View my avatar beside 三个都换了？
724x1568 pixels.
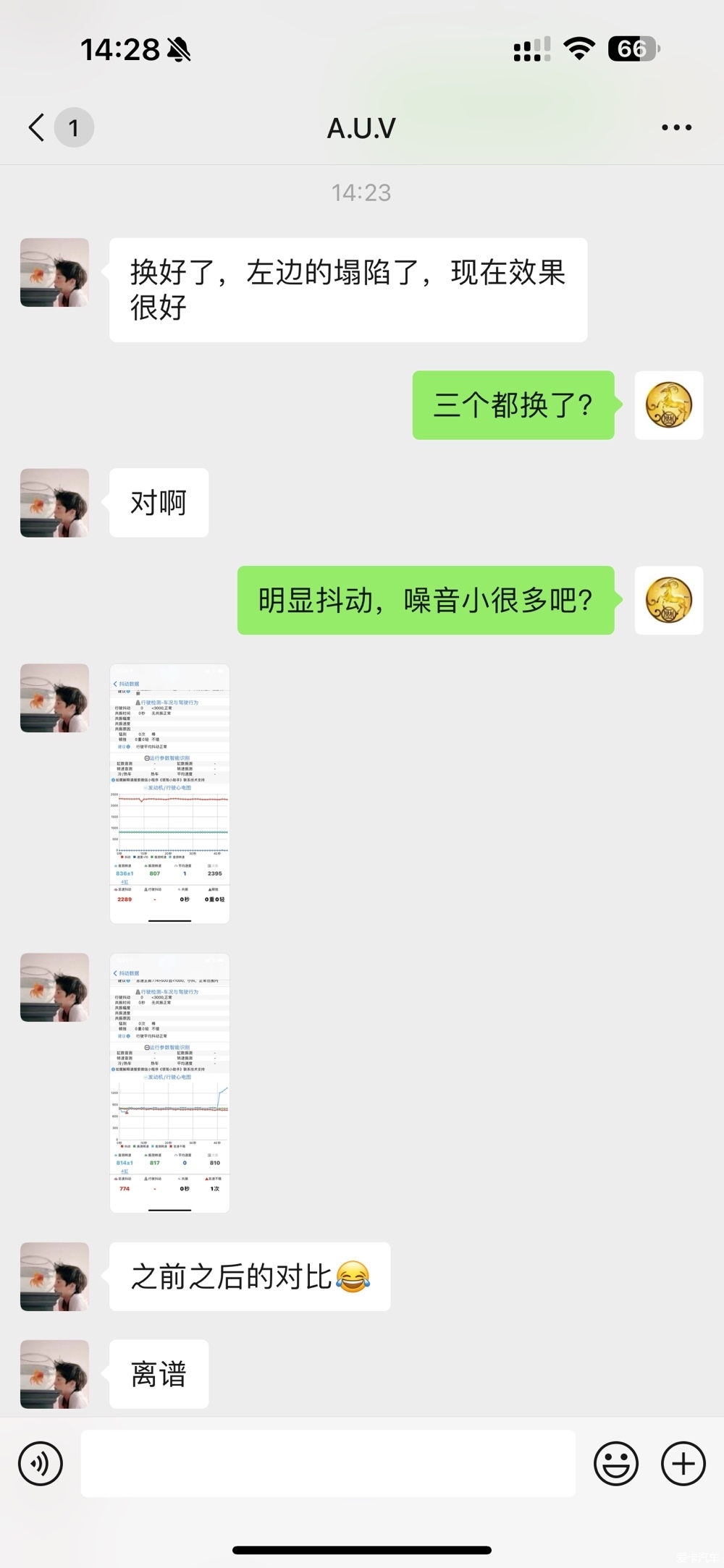tap(668, 405)
